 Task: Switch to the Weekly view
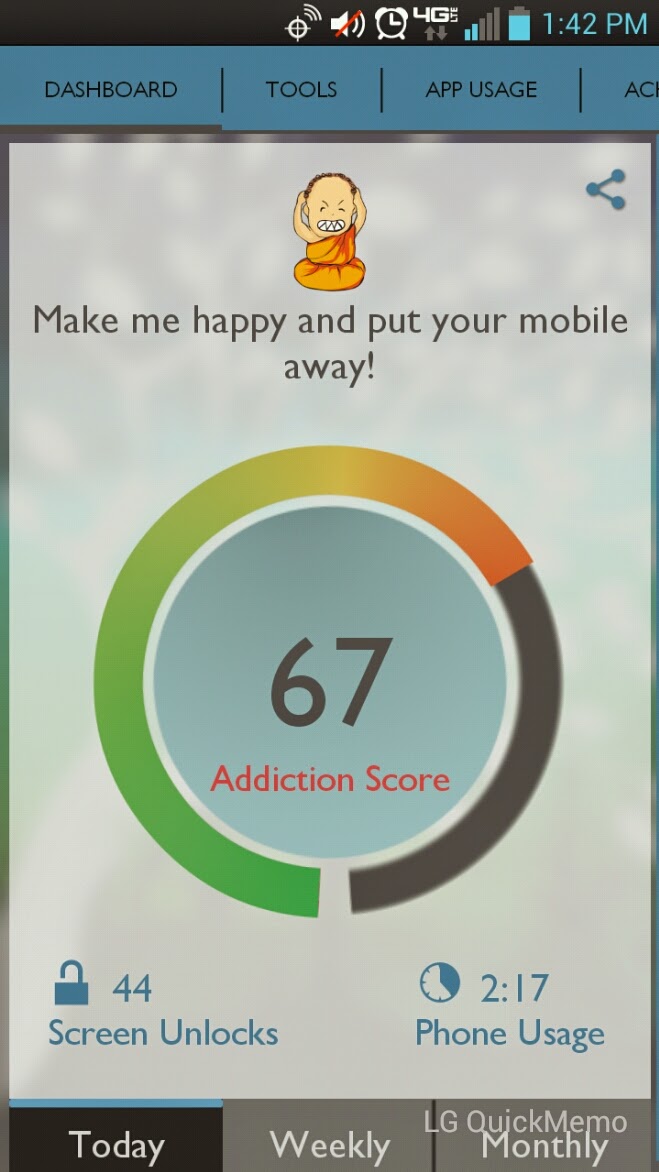click(x=329, y=1144)
